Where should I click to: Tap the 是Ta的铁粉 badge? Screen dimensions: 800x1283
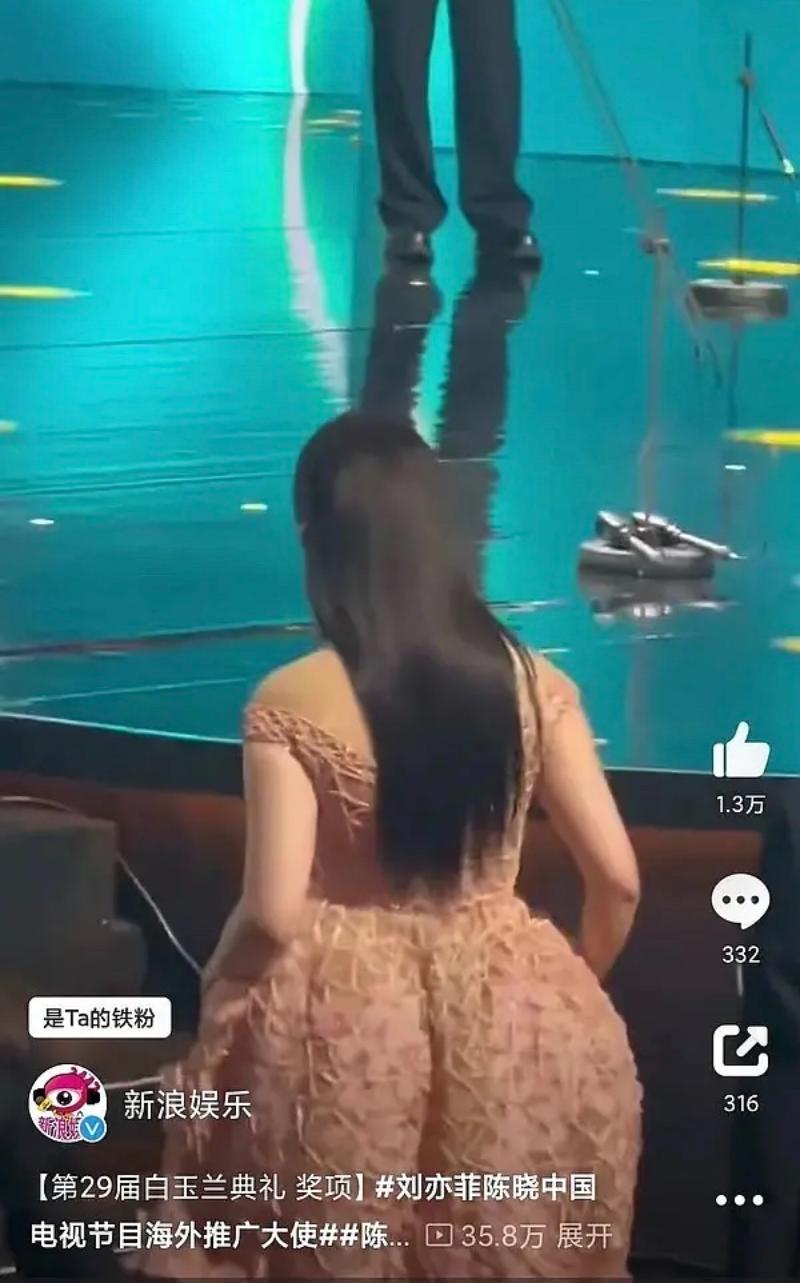point(99,1017)
